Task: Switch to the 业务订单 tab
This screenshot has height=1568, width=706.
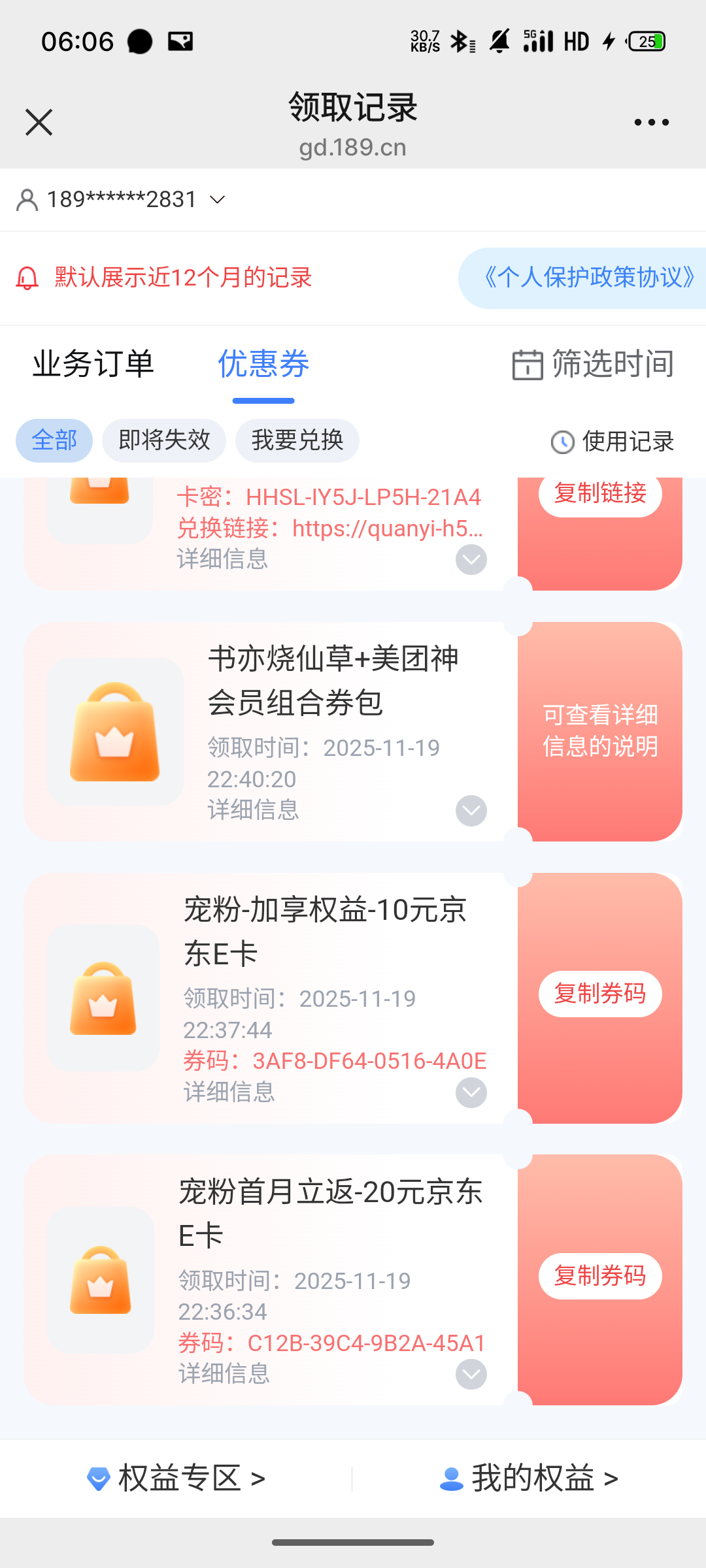Action: [93, 364]
